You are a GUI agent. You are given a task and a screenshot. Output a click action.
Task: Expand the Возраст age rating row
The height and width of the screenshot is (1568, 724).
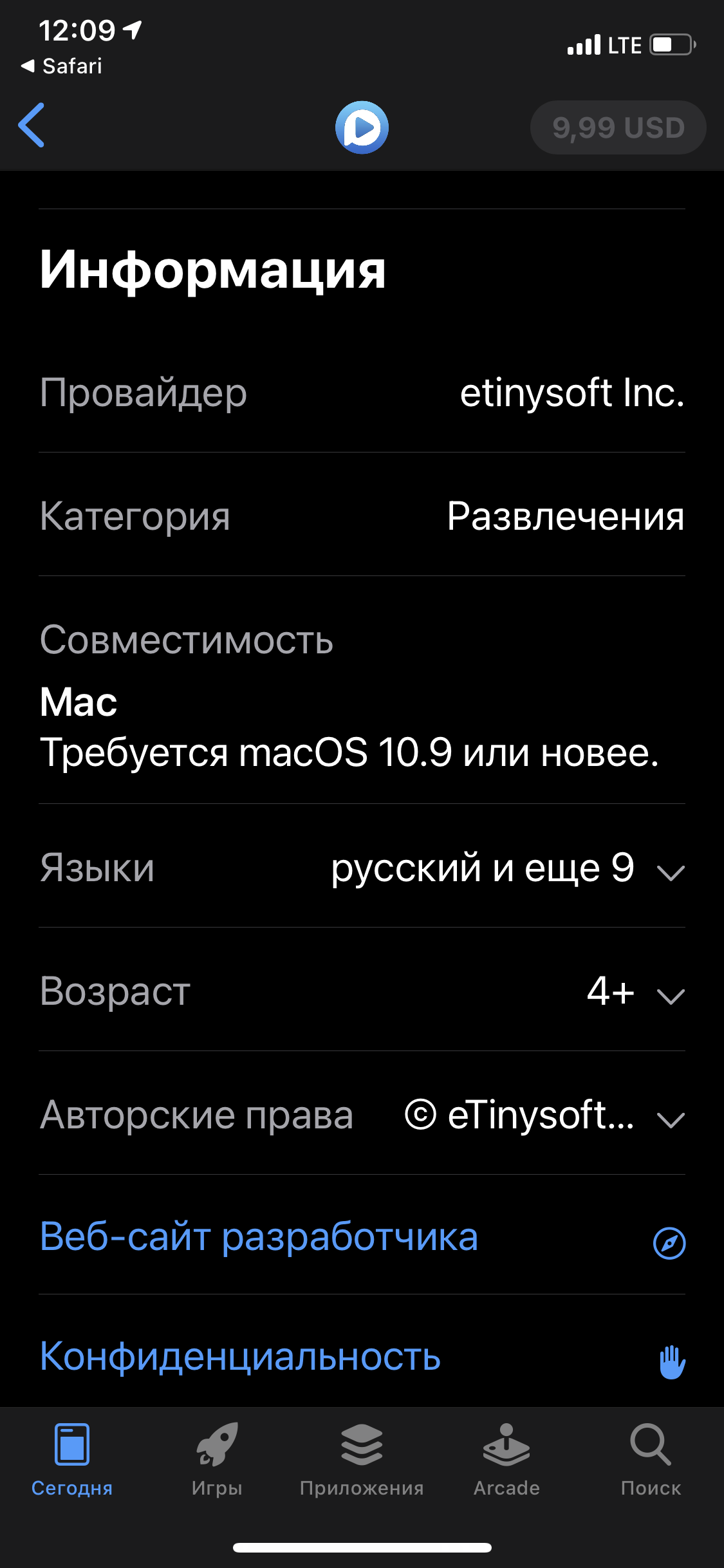tap(362, 991)
